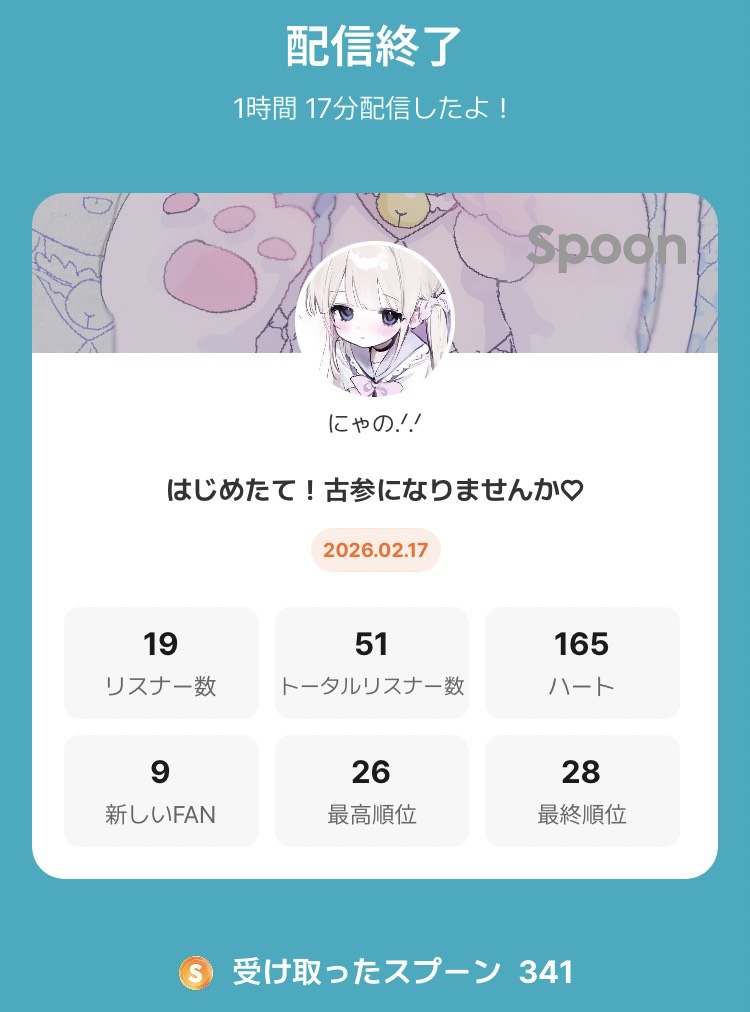Select the stream duration text 1時間 17分配信したよ

pos(374,103)
